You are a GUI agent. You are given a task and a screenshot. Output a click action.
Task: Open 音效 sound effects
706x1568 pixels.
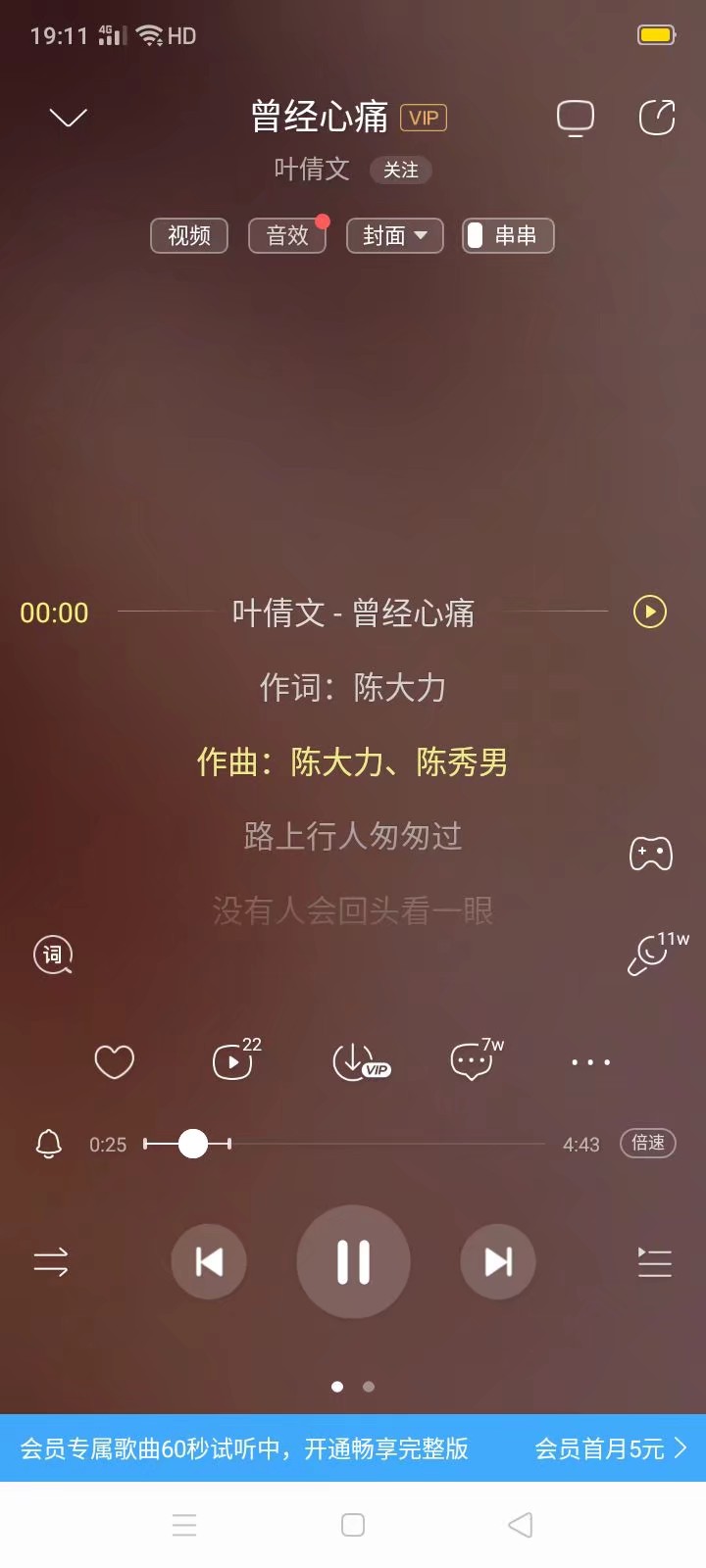[287, 236]
